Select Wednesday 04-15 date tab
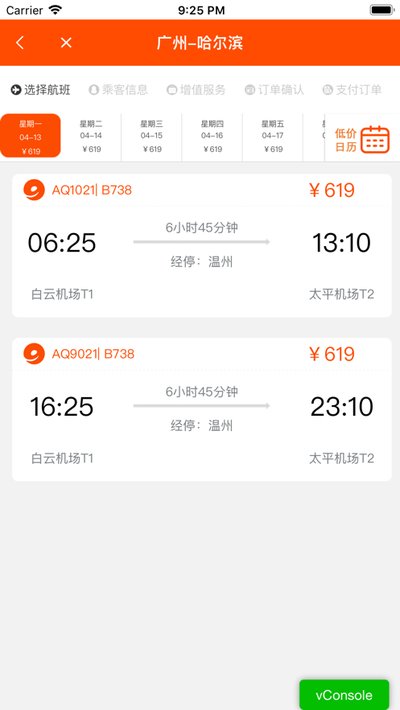Viewport: 400px width, 710px height. 151,136
